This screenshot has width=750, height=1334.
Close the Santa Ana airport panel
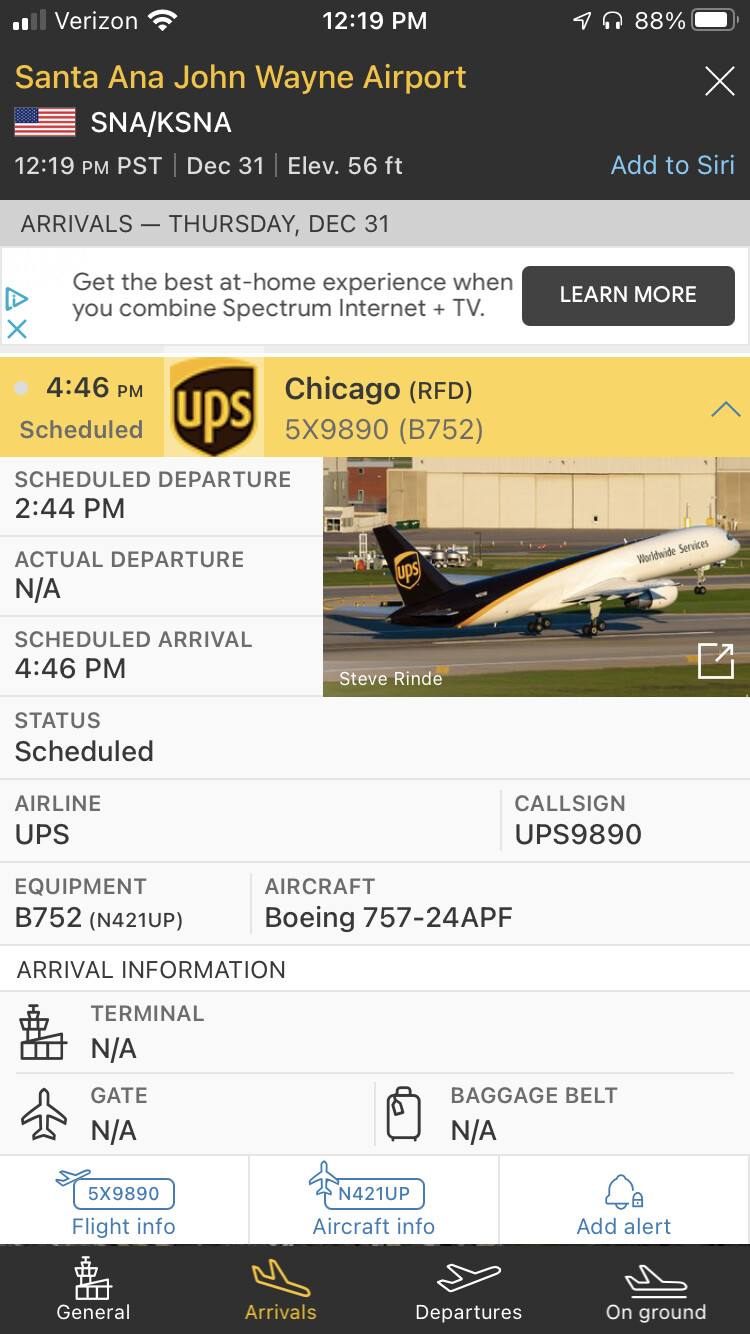click(719, 81)
